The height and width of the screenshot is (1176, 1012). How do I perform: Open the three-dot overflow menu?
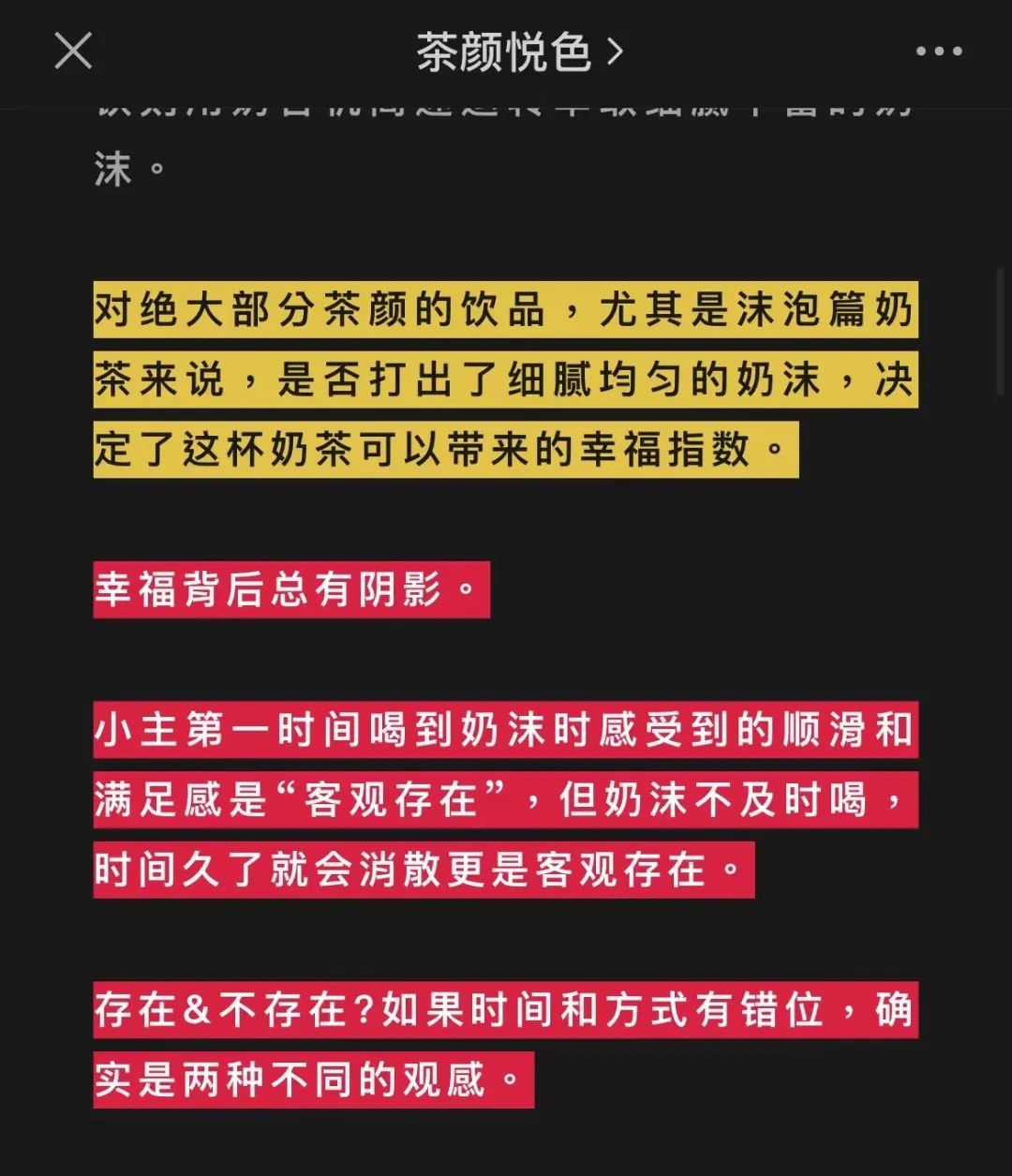[939, 52]
